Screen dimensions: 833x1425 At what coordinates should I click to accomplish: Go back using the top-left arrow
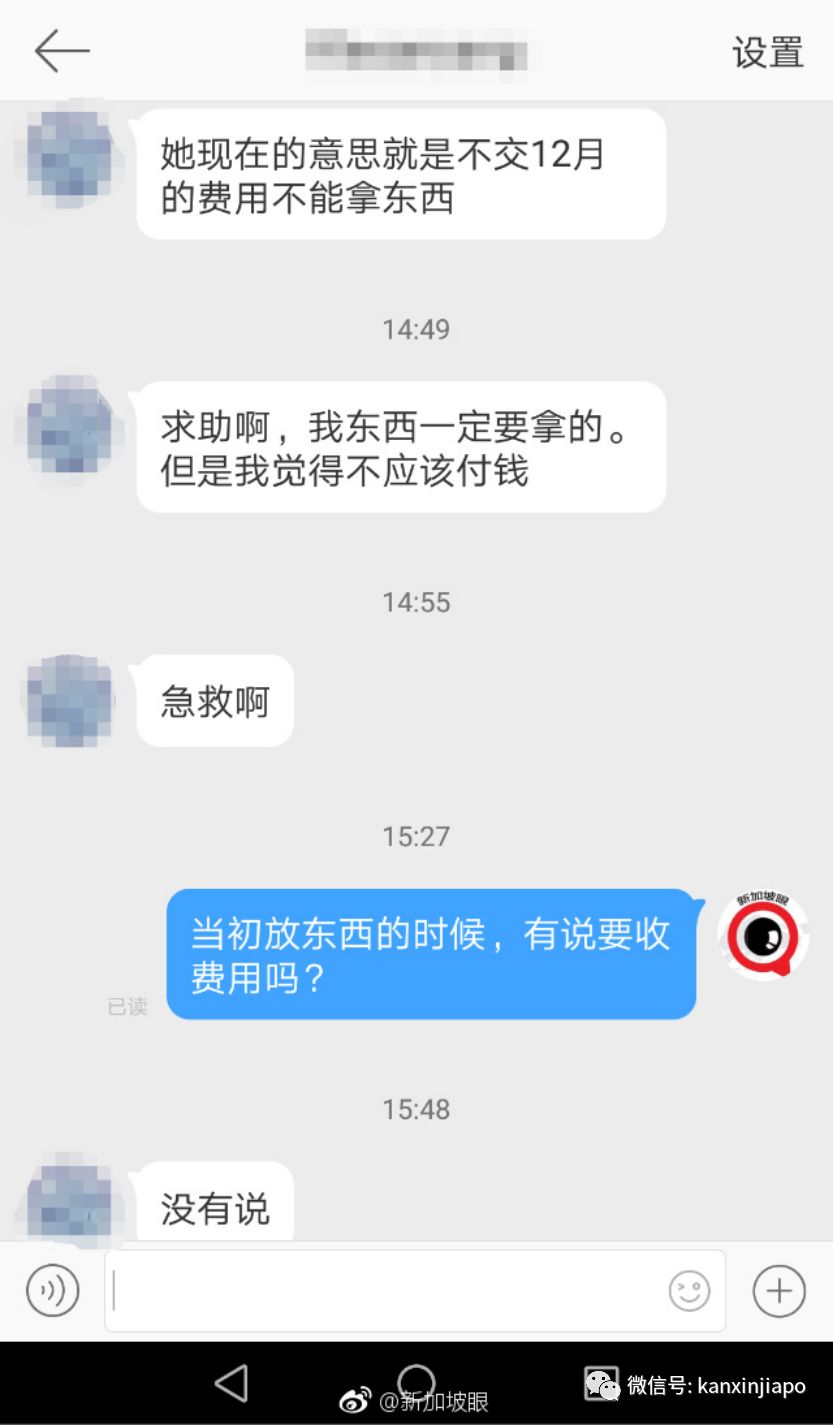point(62,51)
